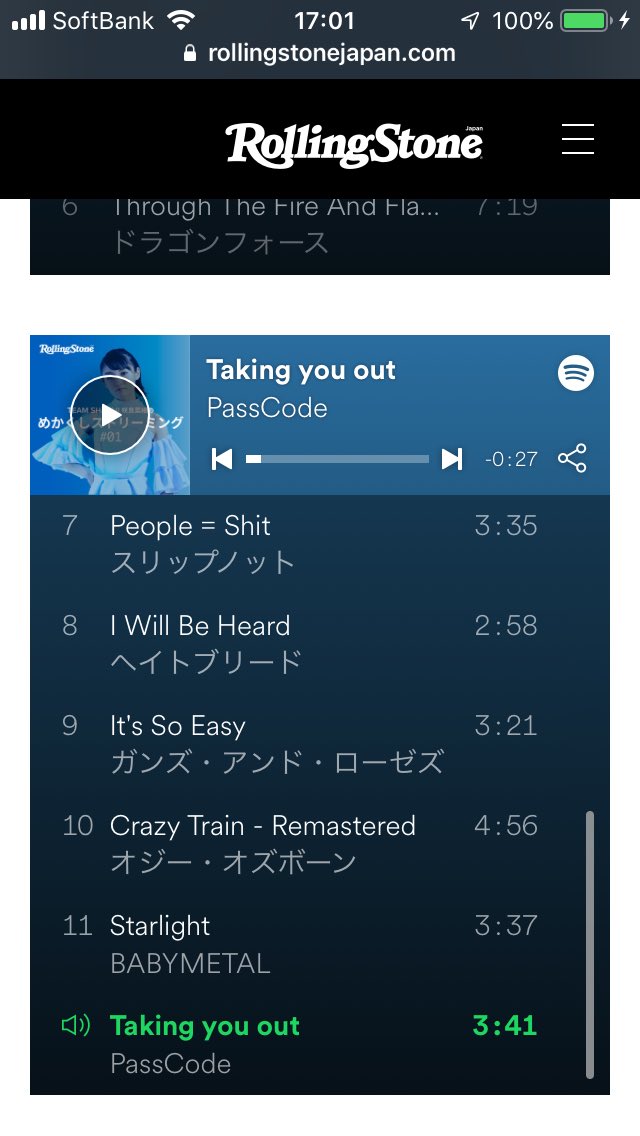Select Starlight by BABYMETAL

[300, 944]
